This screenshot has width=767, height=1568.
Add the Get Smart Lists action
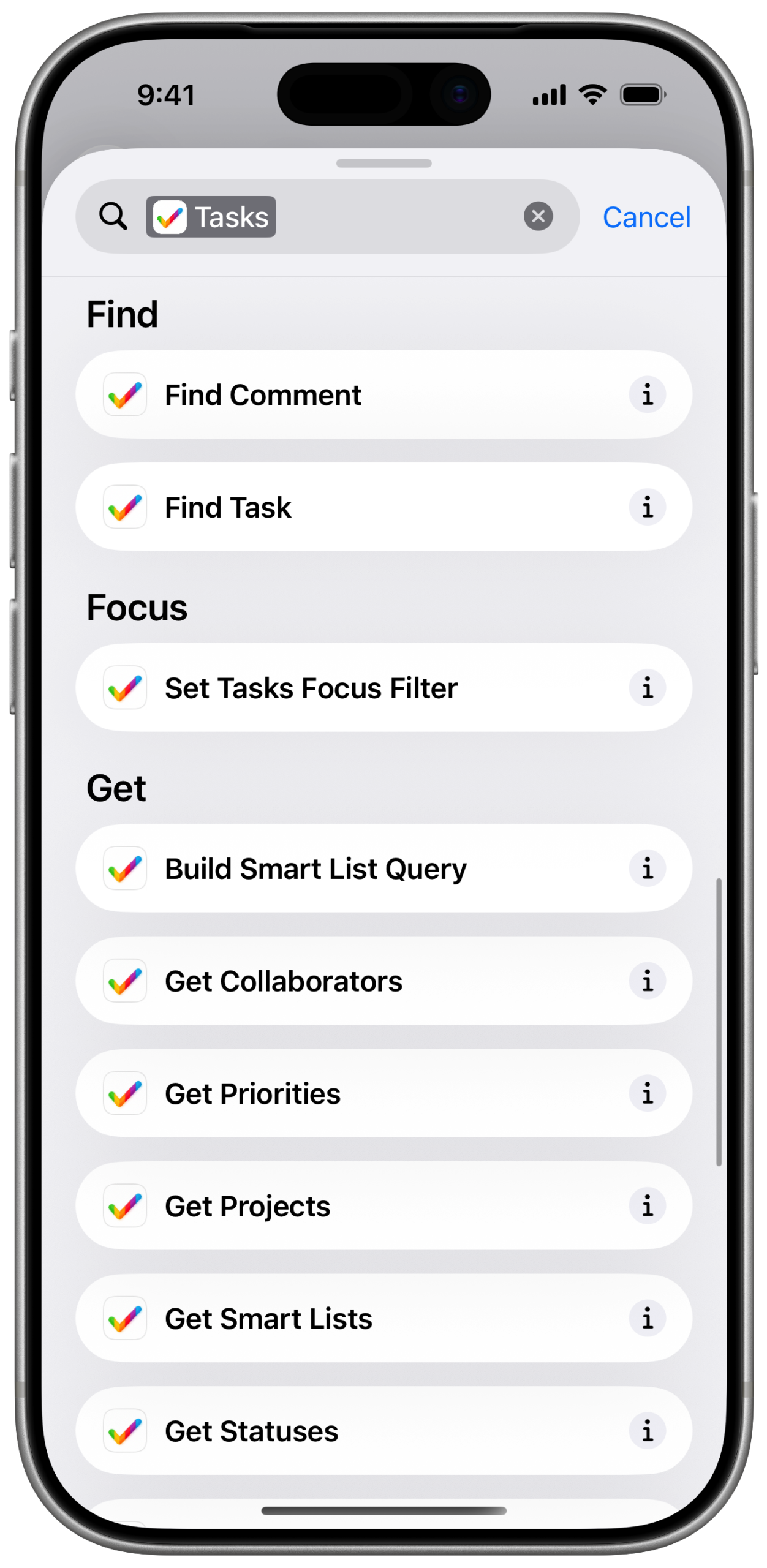click(x=343, y=1319)
